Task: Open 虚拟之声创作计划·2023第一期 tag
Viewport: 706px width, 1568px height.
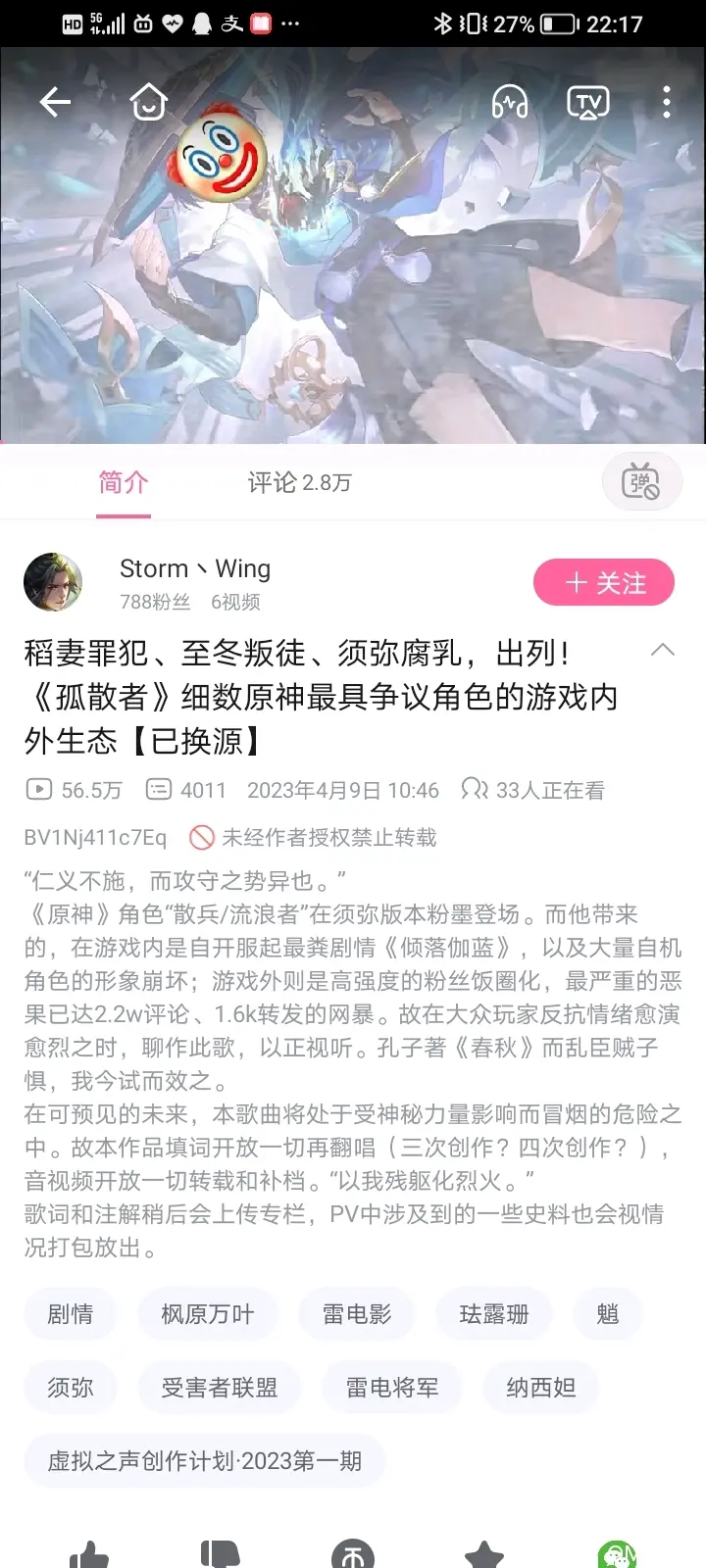Action: click(x=205, y=1461)
